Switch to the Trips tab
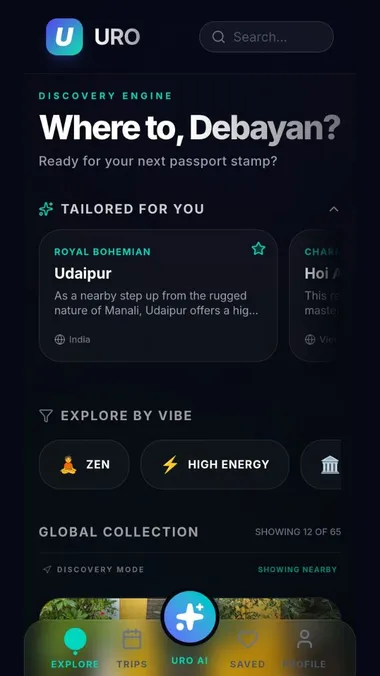The width and height of the screenshot is (380, 676). (132, 648)
